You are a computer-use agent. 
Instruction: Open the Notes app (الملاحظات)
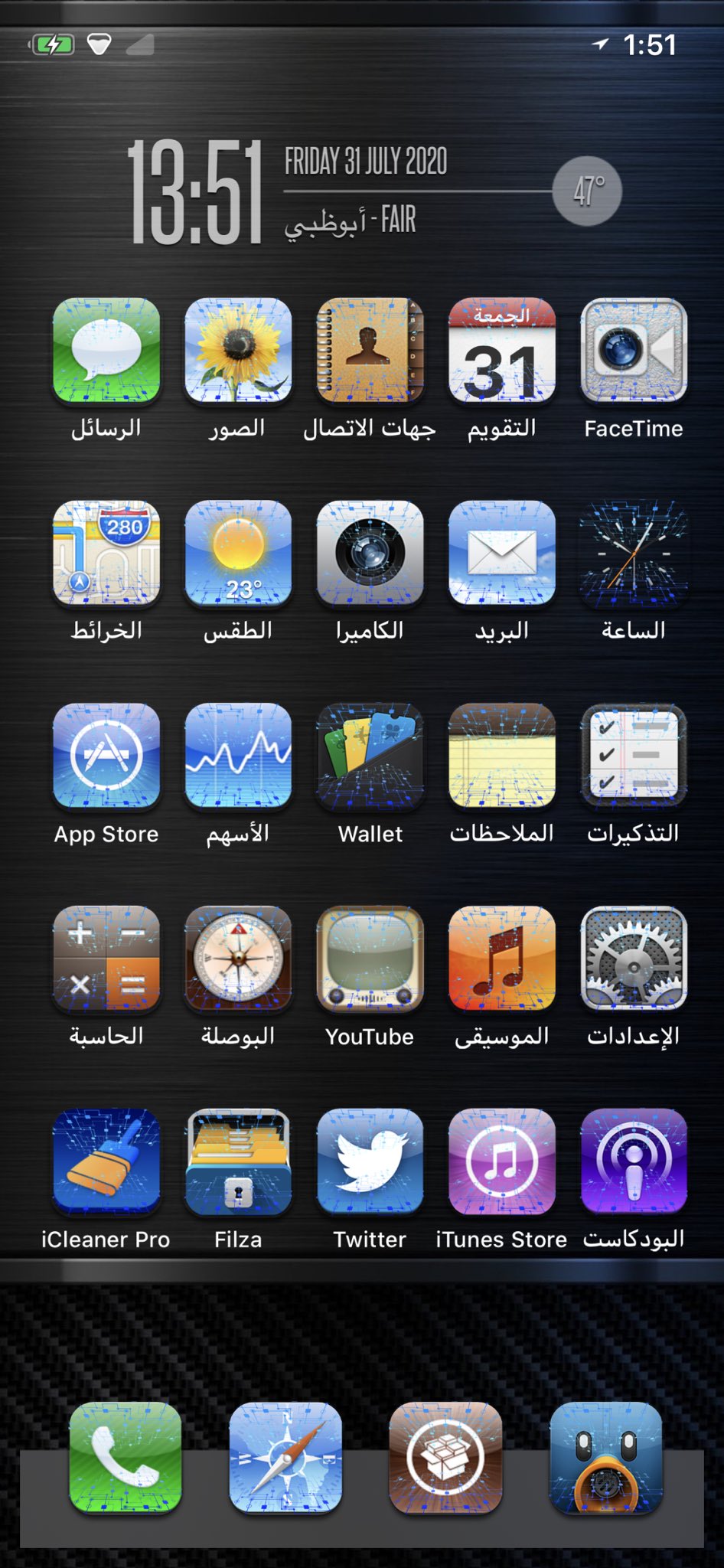(501, 756)
